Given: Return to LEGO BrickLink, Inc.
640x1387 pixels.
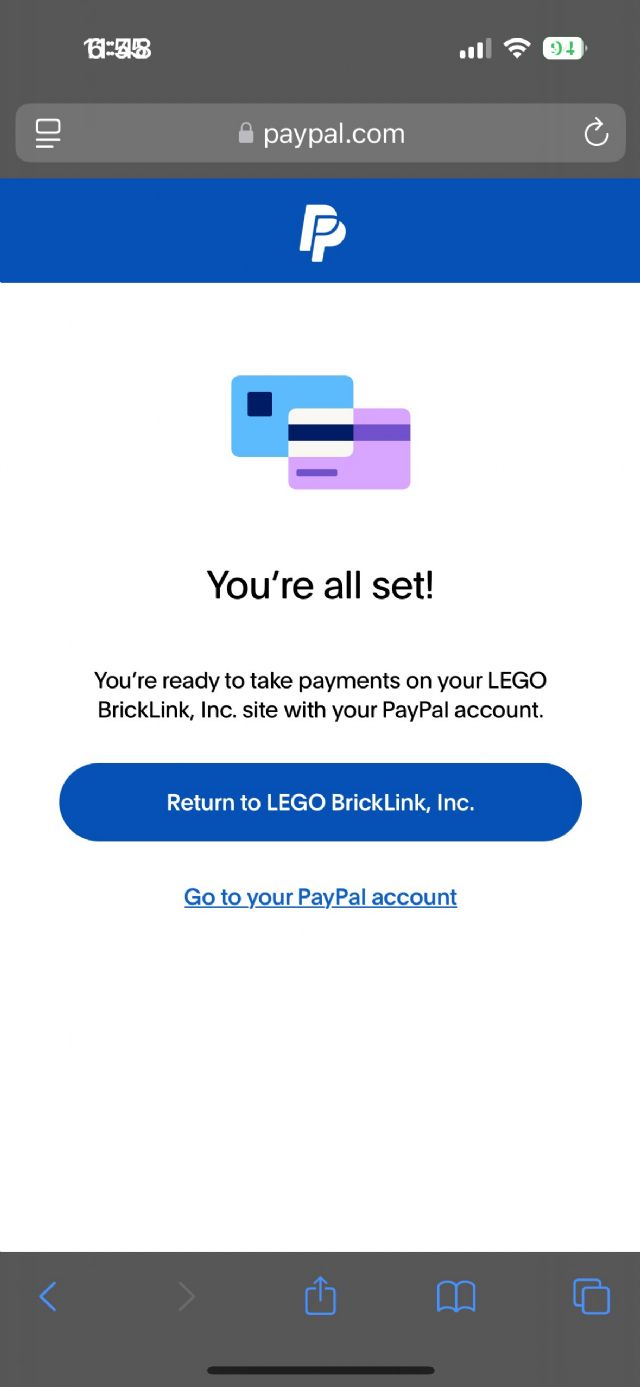Looking at the screenshot, I should 320,802.
